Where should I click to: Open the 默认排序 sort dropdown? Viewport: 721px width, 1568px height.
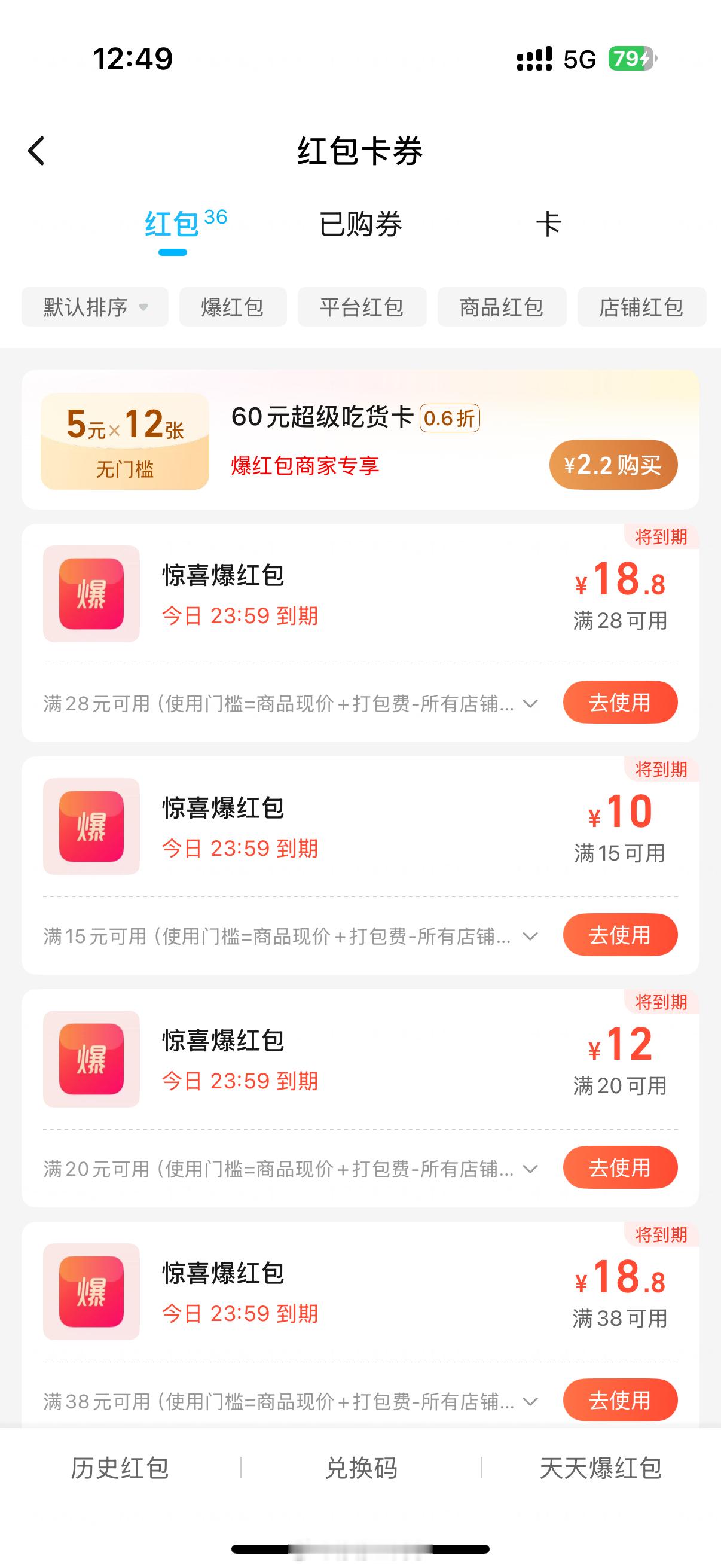point(95,307)
